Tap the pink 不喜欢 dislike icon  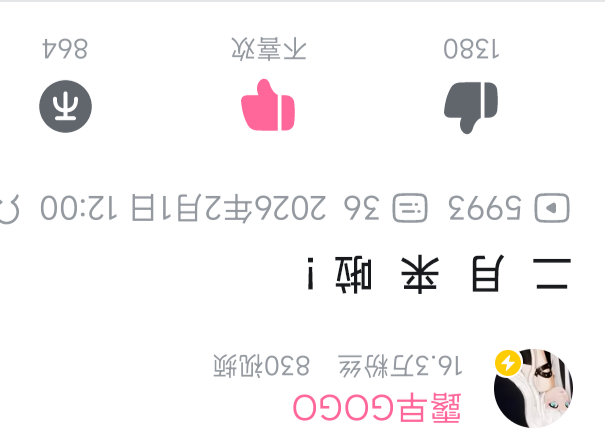268,105
